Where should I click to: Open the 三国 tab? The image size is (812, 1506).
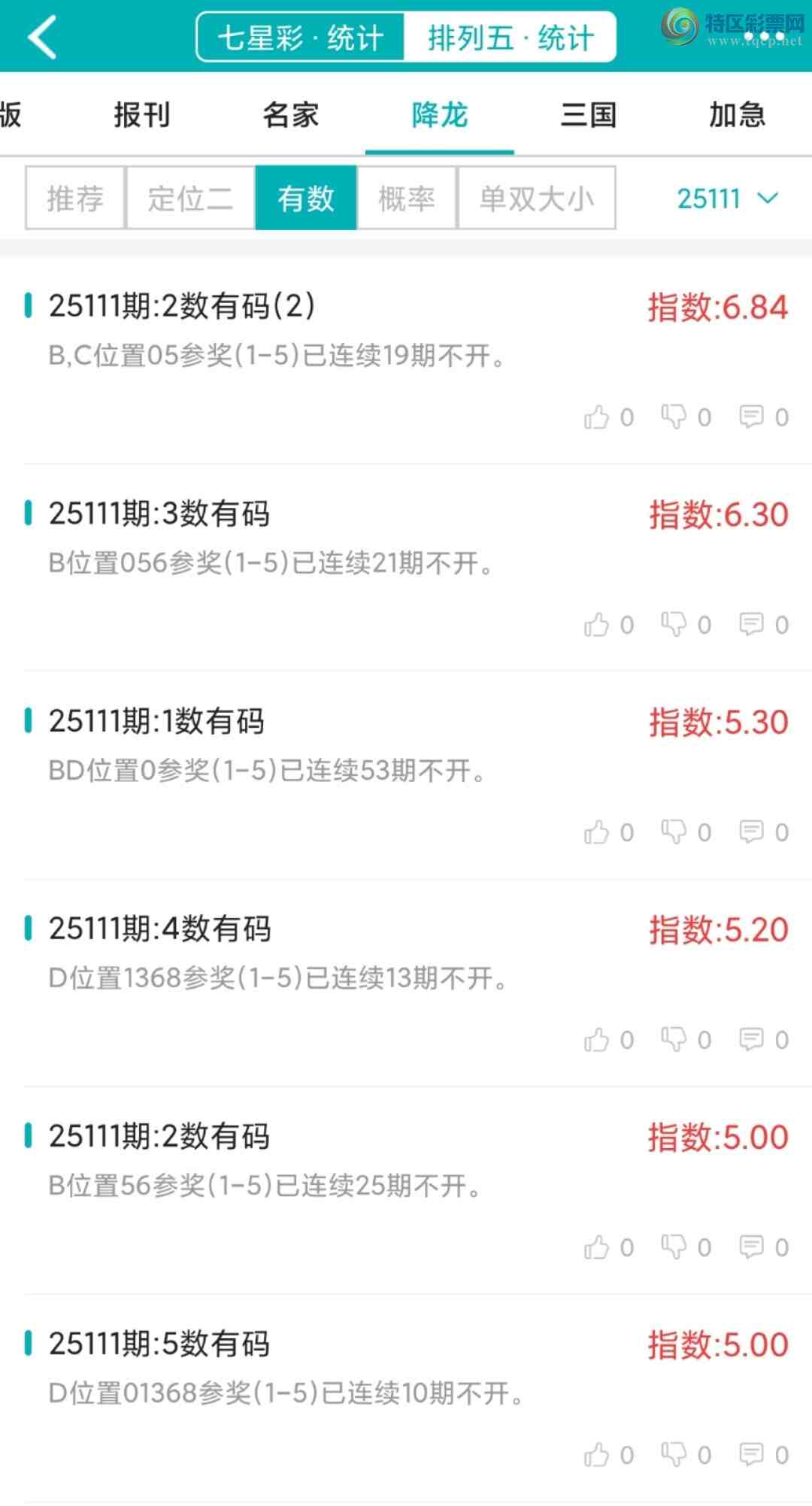coord(588,115)
